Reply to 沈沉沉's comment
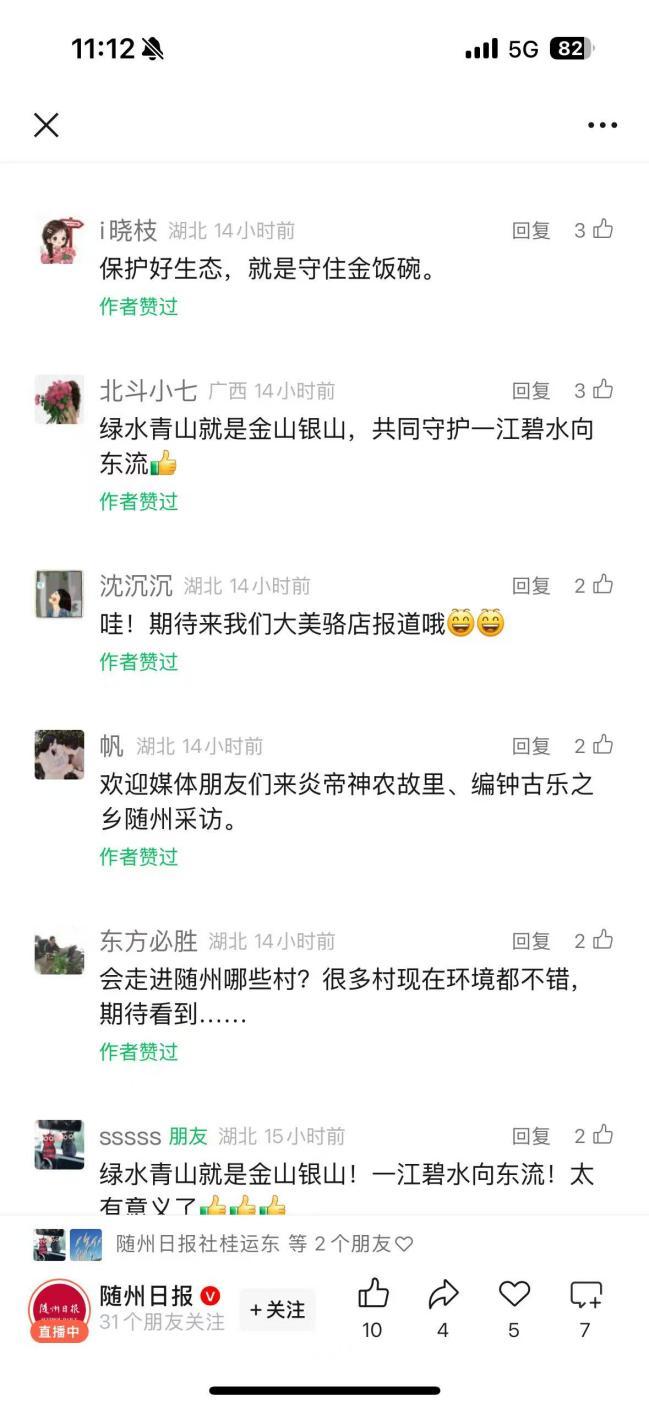 tap(531, 586)
